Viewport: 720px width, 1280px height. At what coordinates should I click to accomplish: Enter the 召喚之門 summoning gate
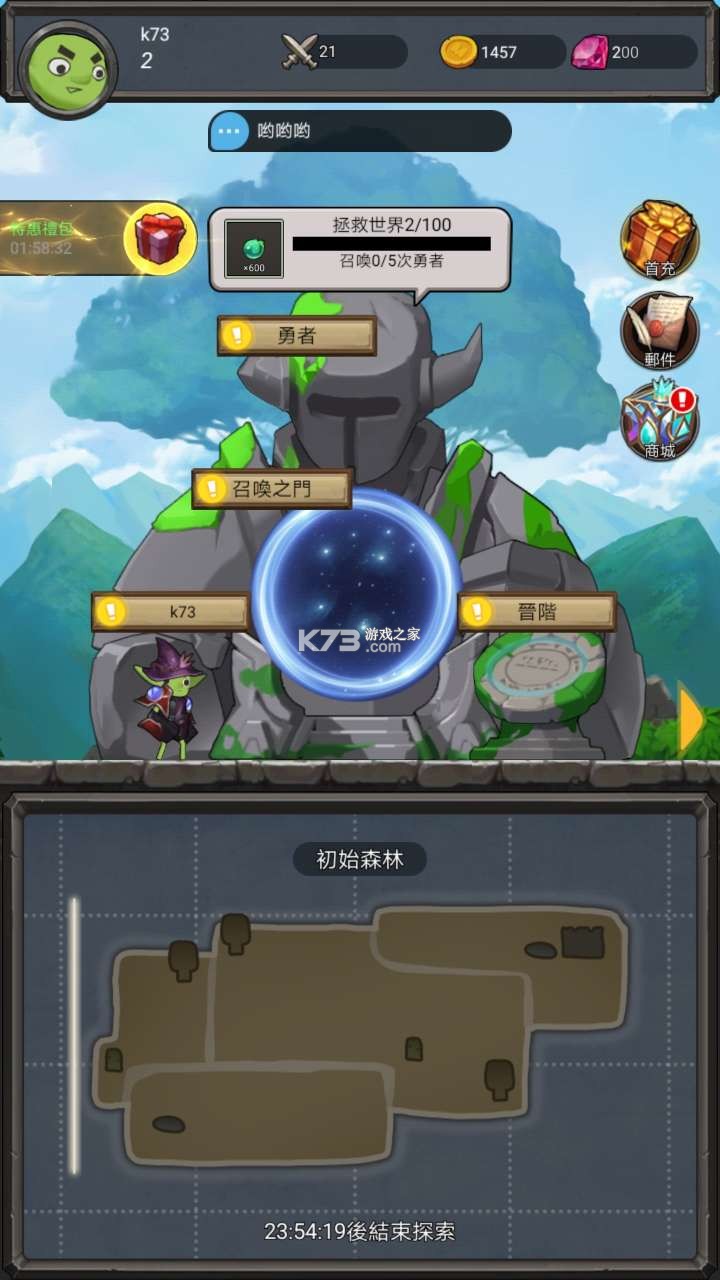click(273, 489)
